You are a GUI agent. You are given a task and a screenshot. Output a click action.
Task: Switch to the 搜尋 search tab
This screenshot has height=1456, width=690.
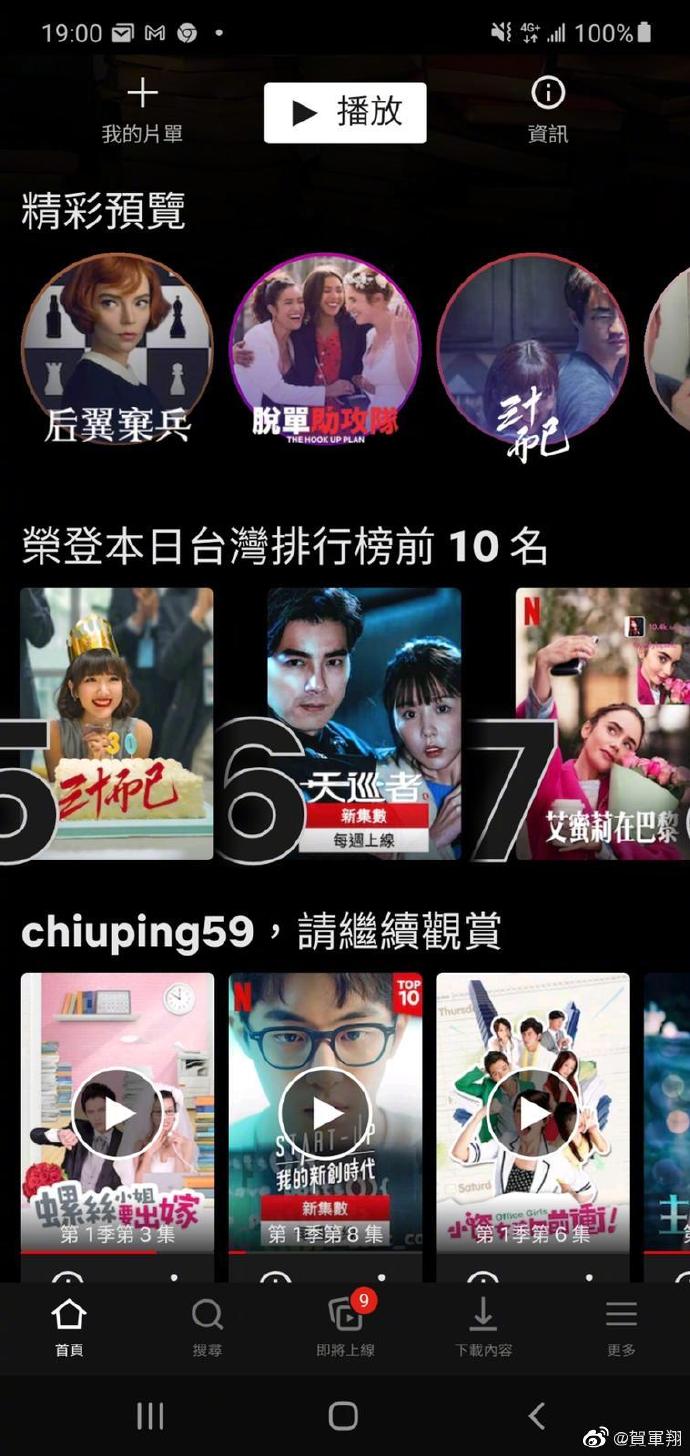pyautogui.click(x=207, y=1326)
